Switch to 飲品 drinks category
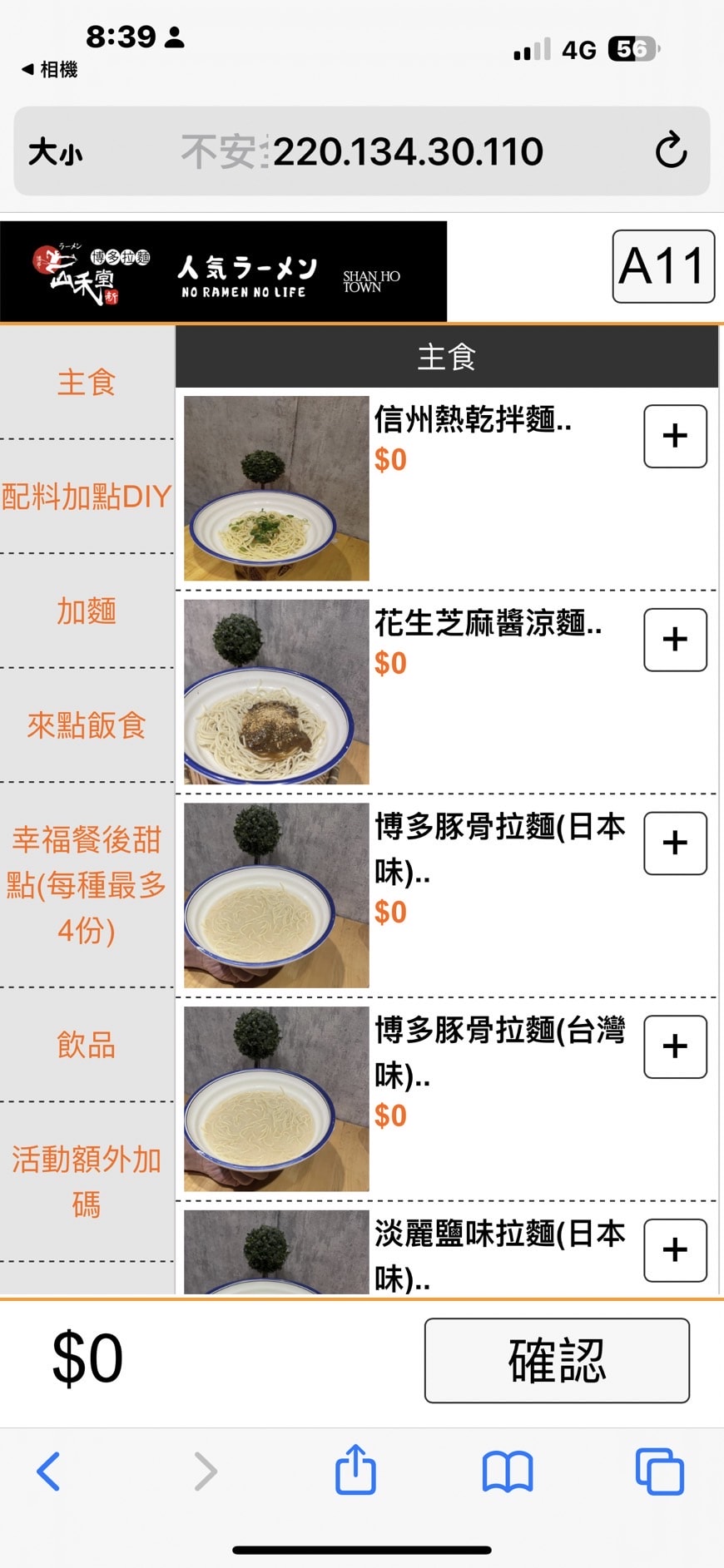 [87, 1045]
